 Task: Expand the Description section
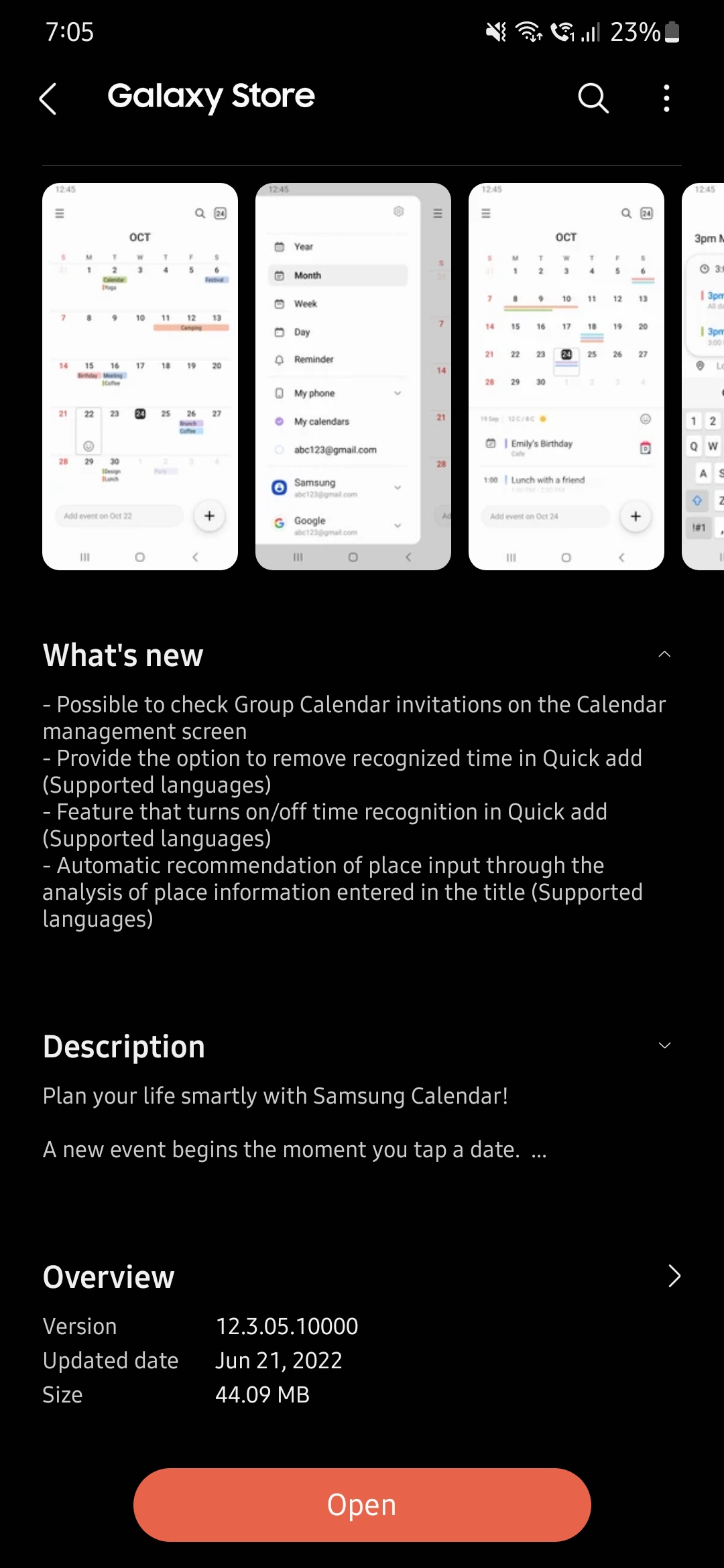coord(664,1046)
